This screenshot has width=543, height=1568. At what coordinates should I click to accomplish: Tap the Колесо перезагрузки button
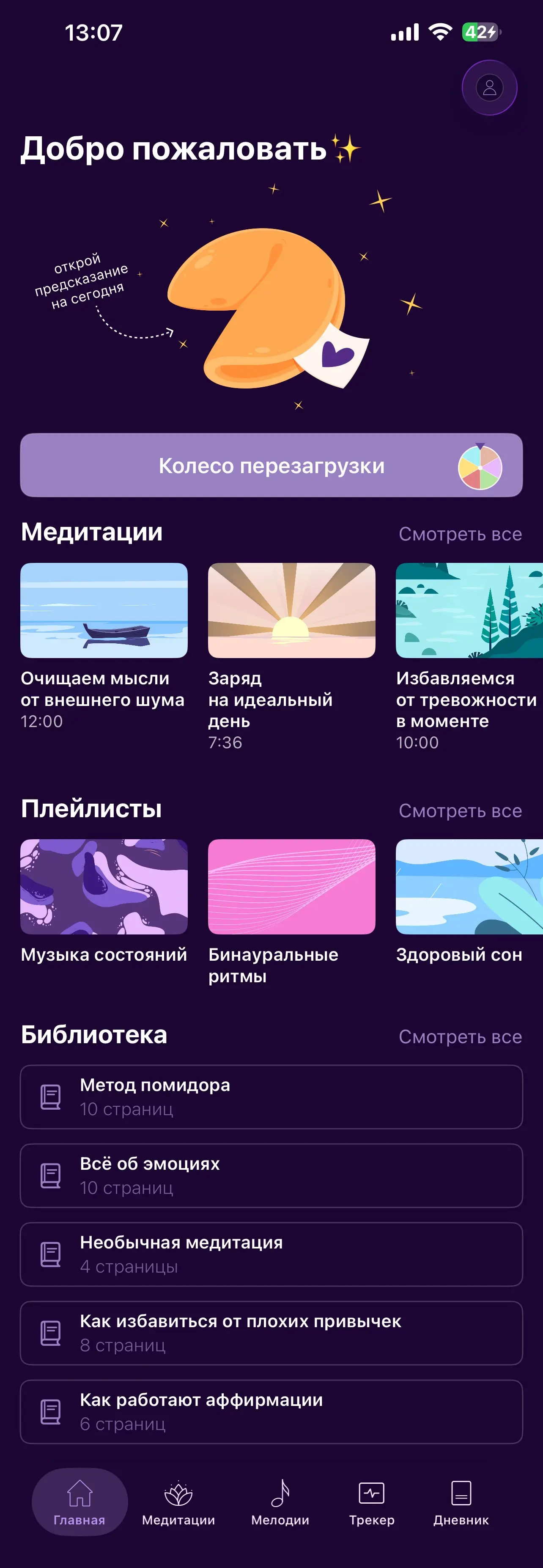tap(271, 465)
